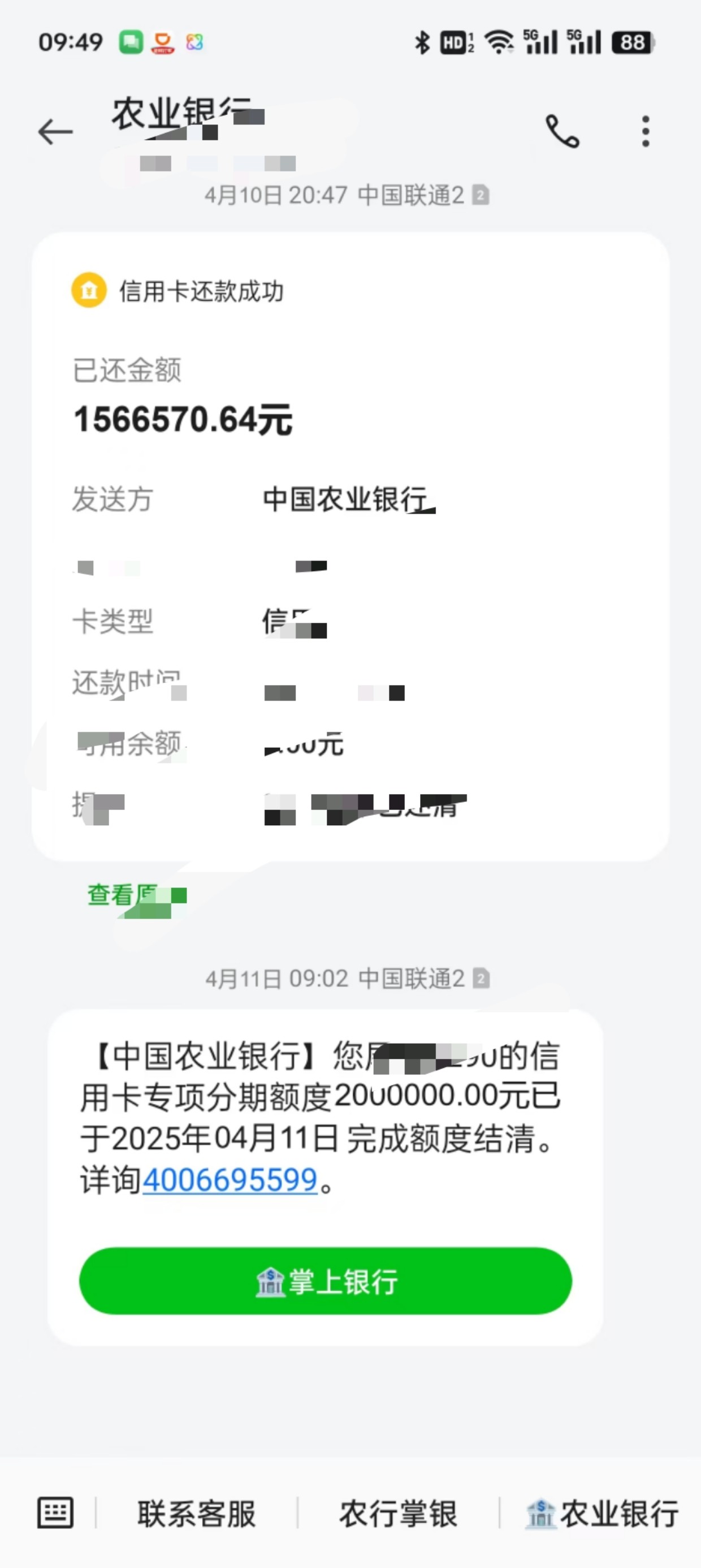Open the 信用卡还款成功 repayment card
Screen dimensions: 701x1568
click(x=350, y=546)
